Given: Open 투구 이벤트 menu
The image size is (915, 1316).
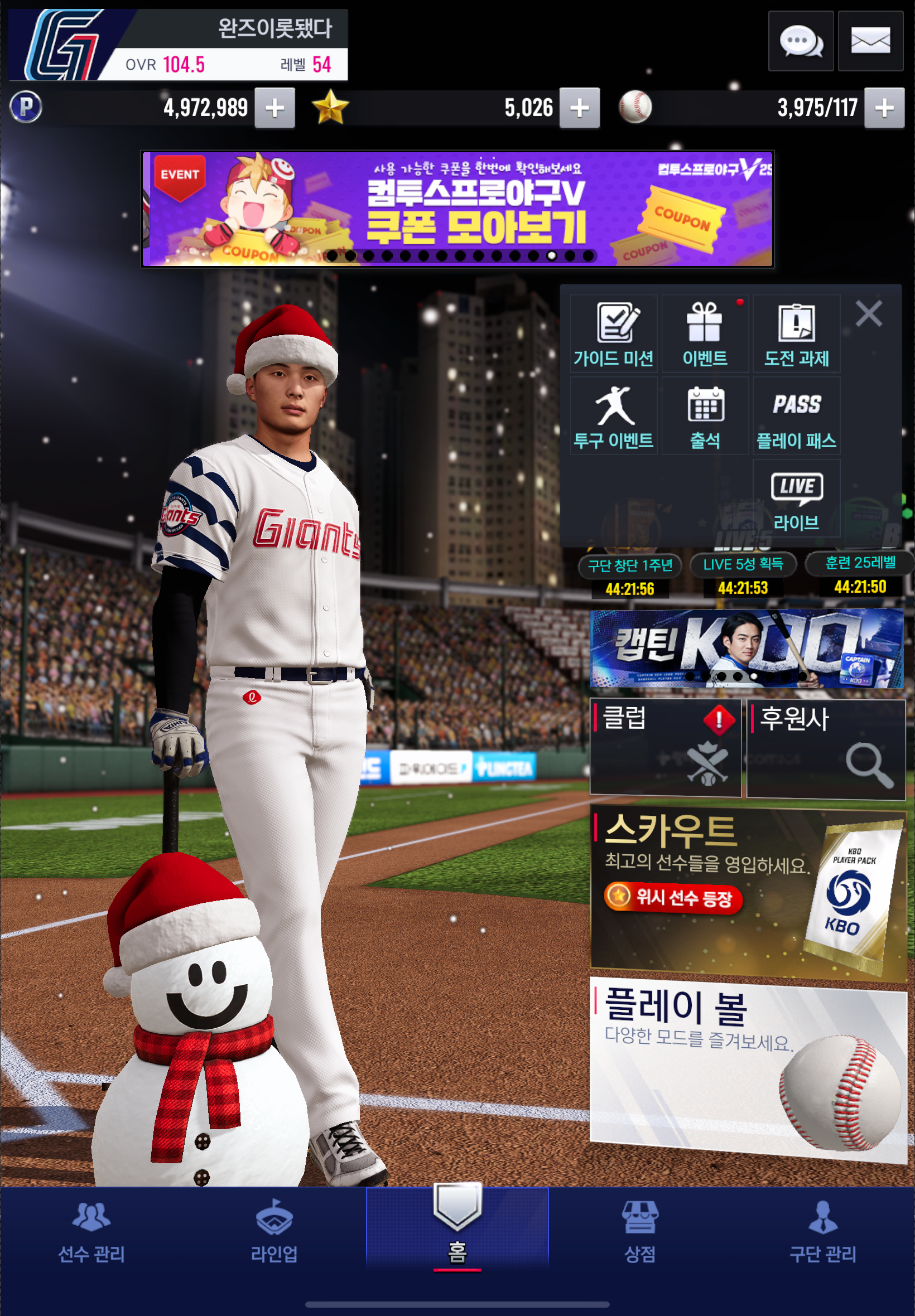Looking at the screenshot, I should point(613,417).
